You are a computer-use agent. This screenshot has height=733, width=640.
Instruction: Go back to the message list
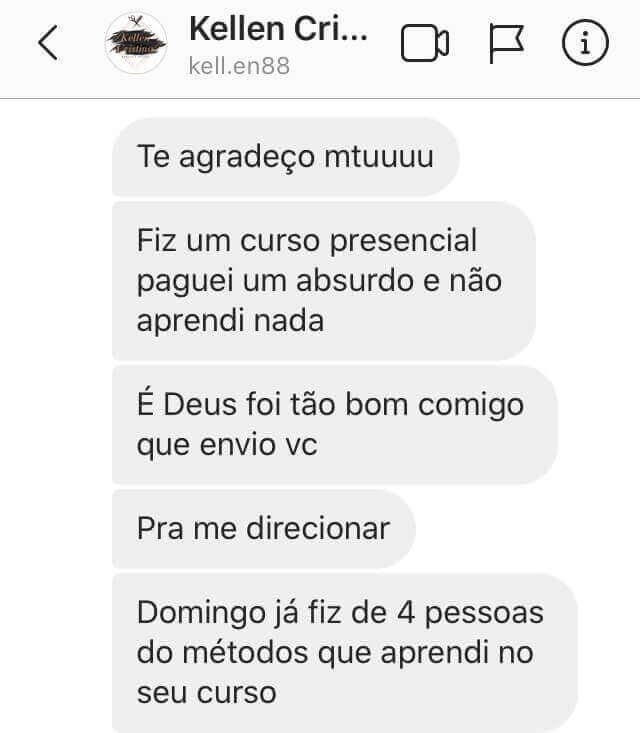[47, 43]
